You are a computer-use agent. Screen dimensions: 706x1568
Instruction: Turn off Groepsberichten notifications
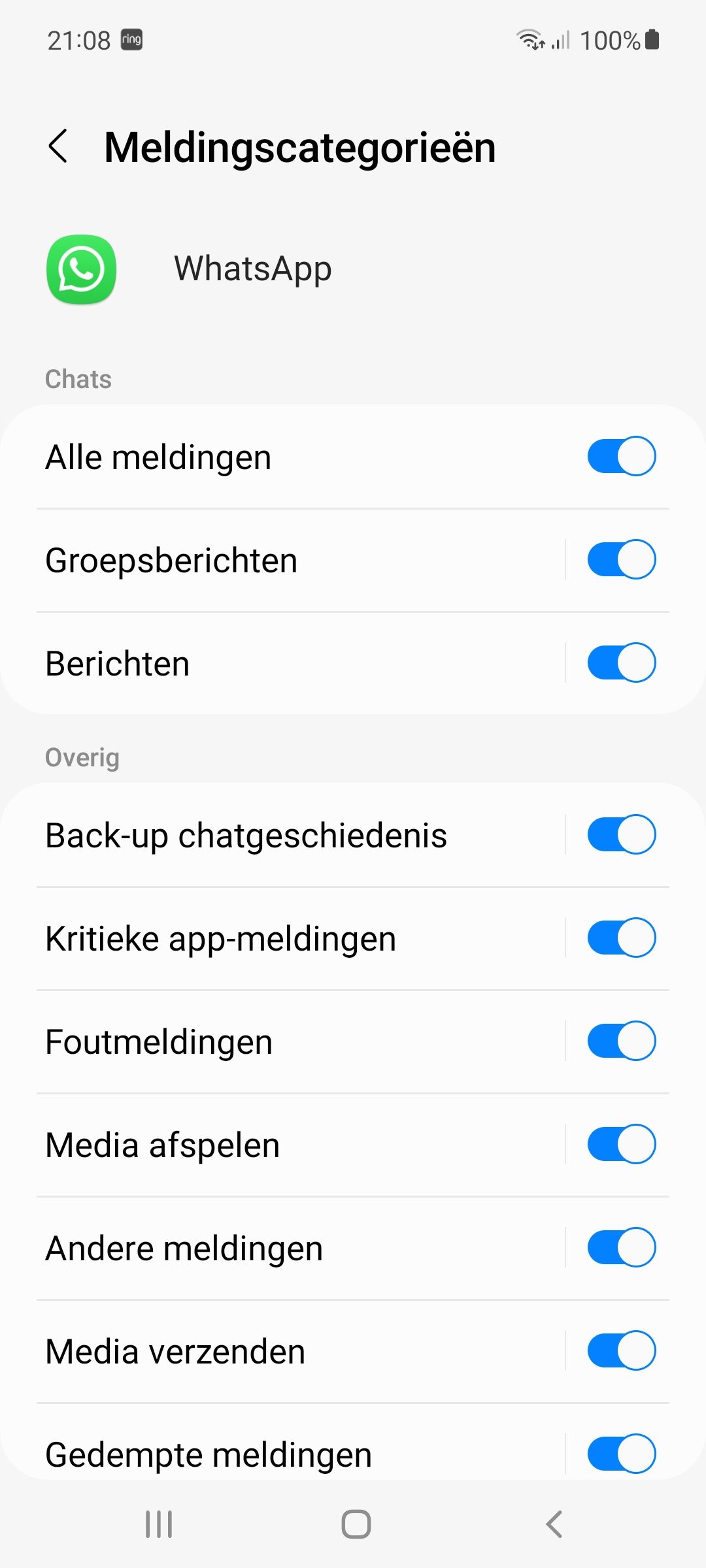pyautogui.click(x=620, y=559)
